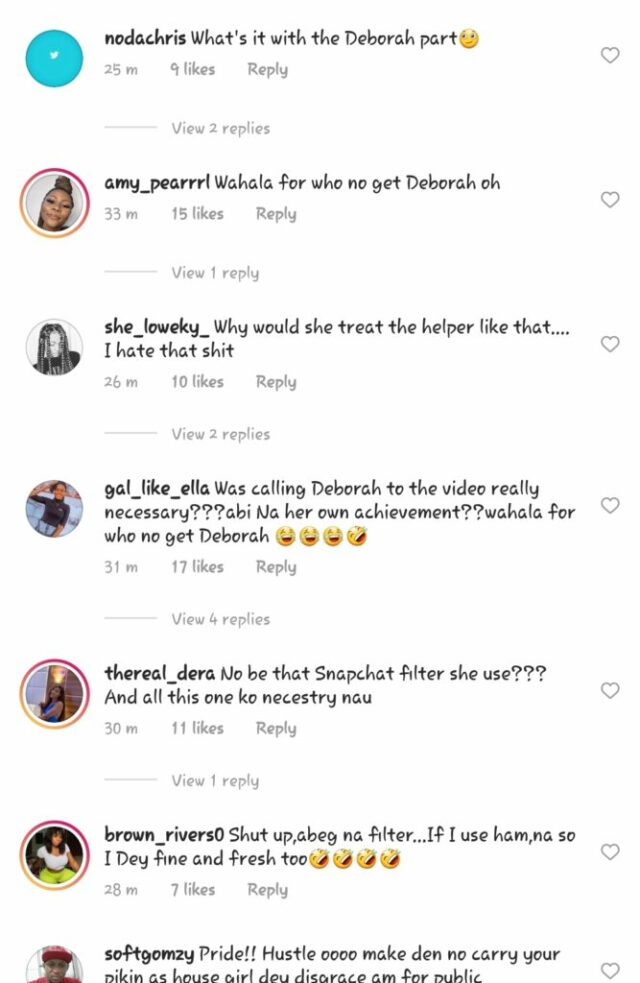This screenshot has height=983, width=640.
Task: Like brown_rivers0's comment
Action: [610, 852]
